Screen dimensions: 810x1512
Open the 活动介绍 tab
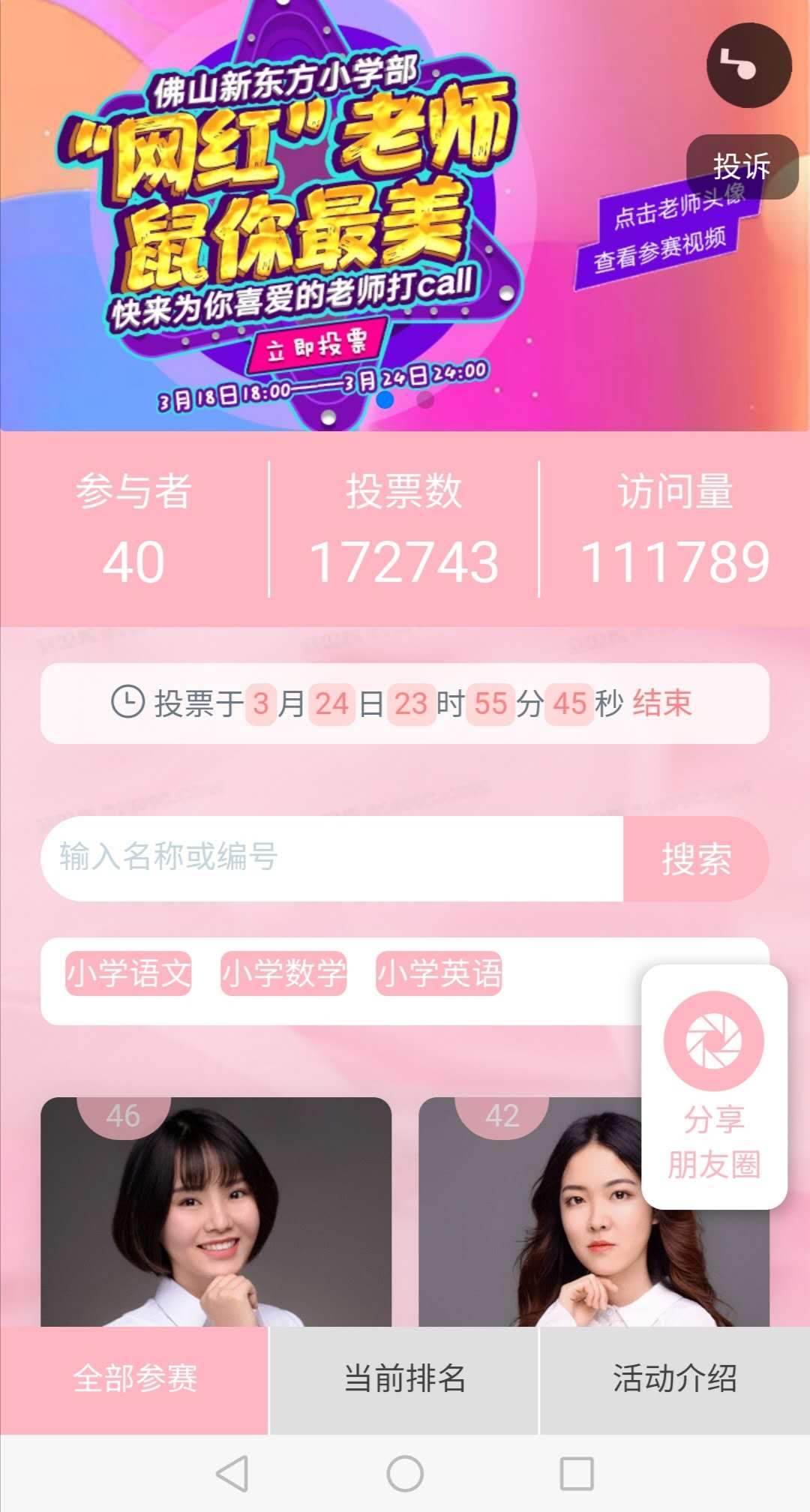pos(675,1380)
